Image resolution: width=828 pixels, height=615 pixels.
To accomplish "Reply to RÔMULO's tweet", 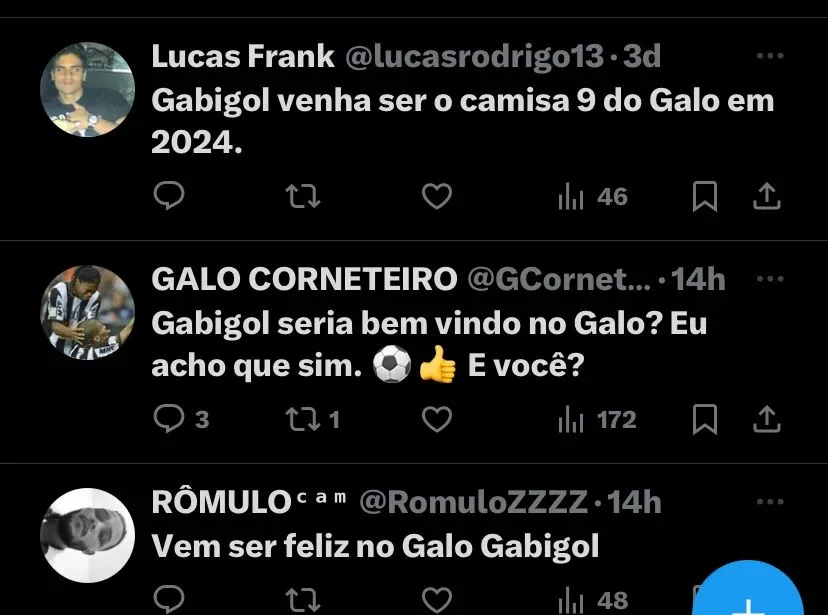I will tap(169, 600).
